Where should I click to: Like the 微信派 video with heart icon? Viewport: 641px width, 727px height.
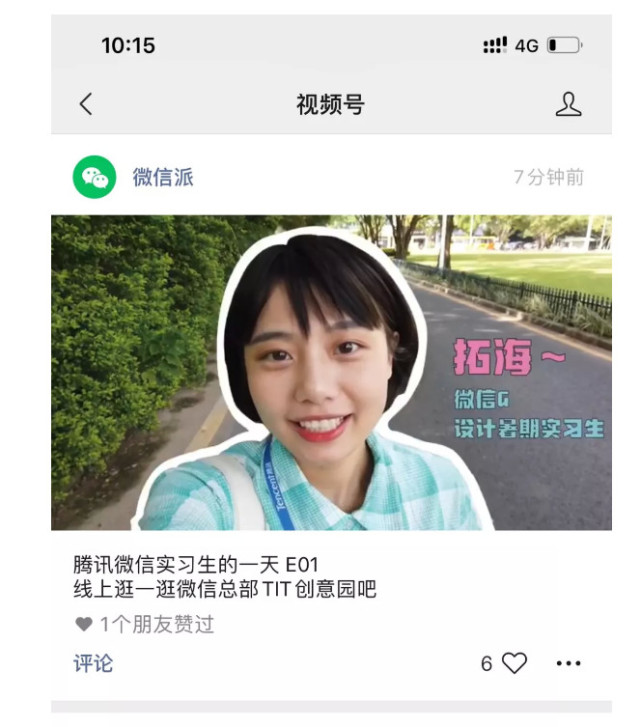(x=514, y=663)
